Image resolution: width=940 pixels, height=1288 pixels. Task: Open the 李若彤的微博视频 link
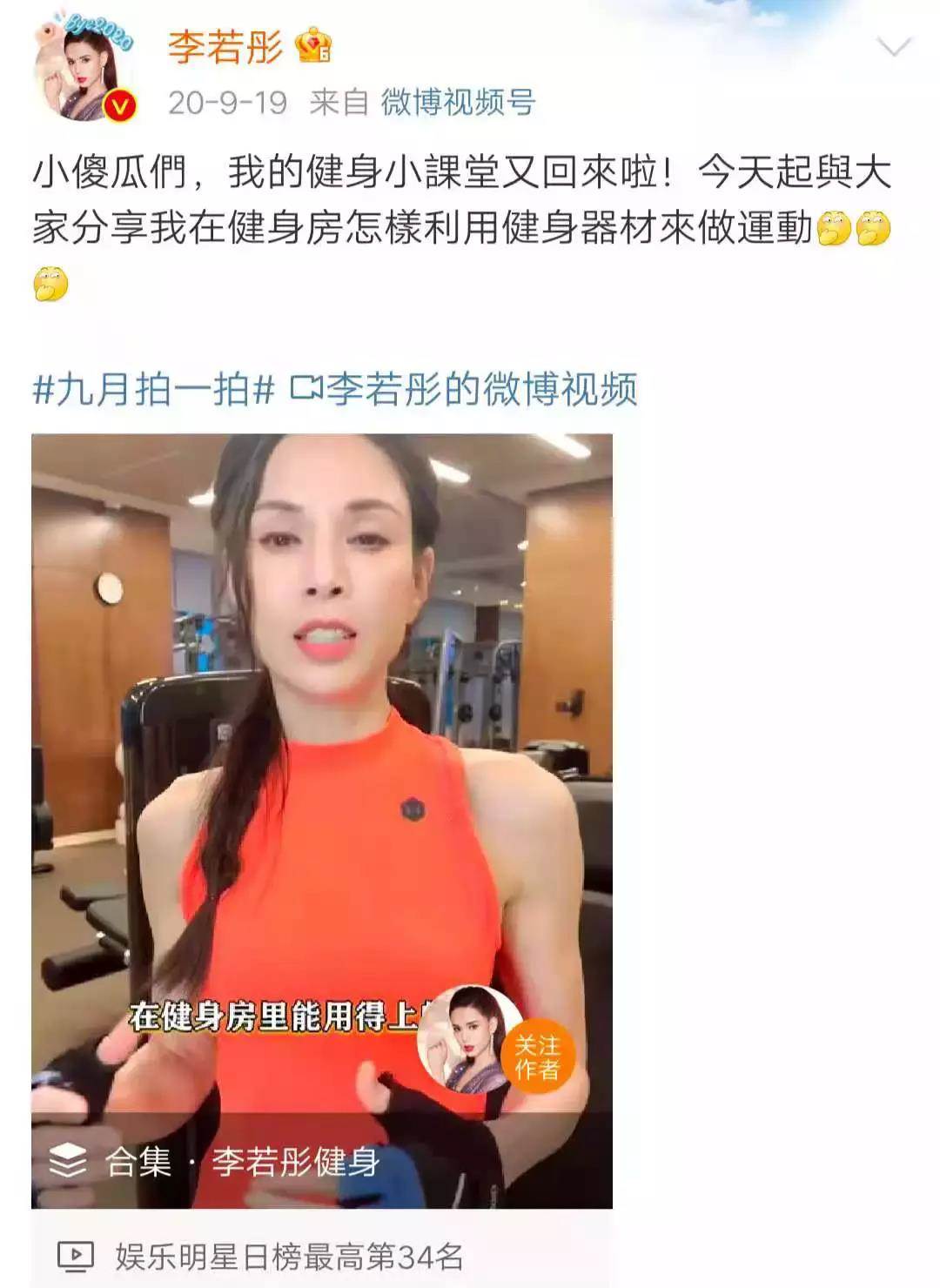point(466,389)
